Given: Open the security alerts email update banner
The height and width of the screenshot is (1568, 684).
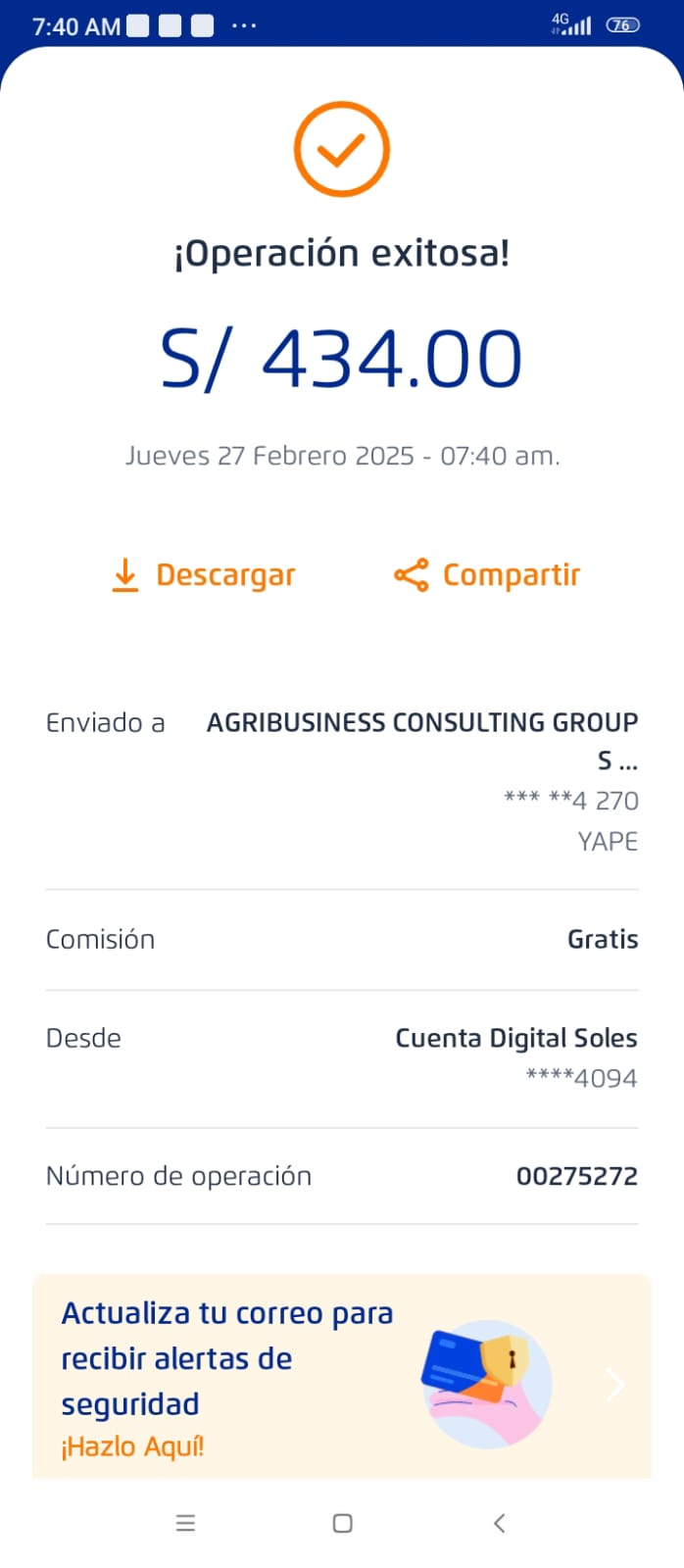Looking at the screenshot, I should pos(341,1377).
